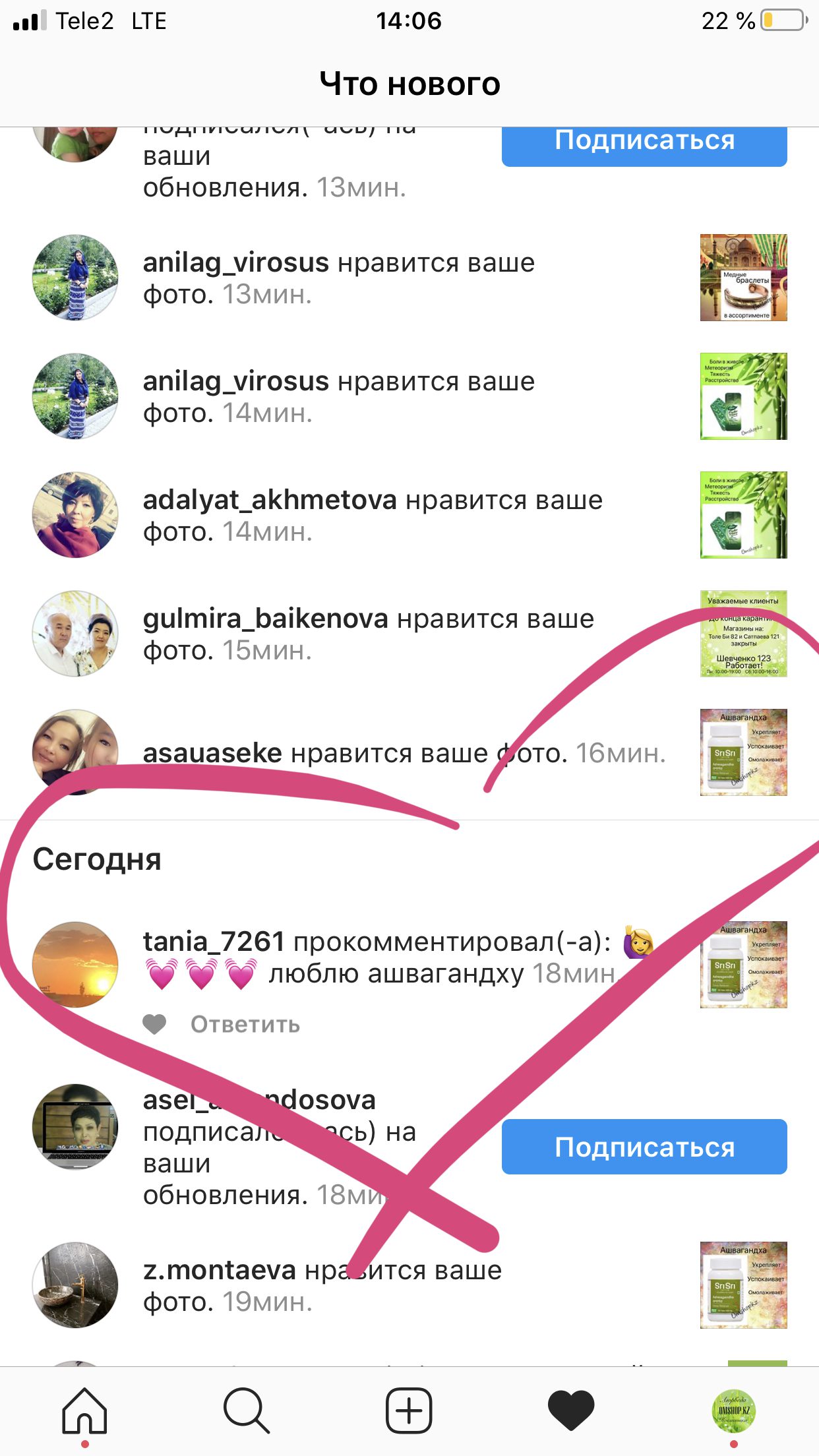This screenshot has width=819, height=1456.
Task: Reply to tania_7261's comment via Ответить
Action: (x=245, y=1024)
